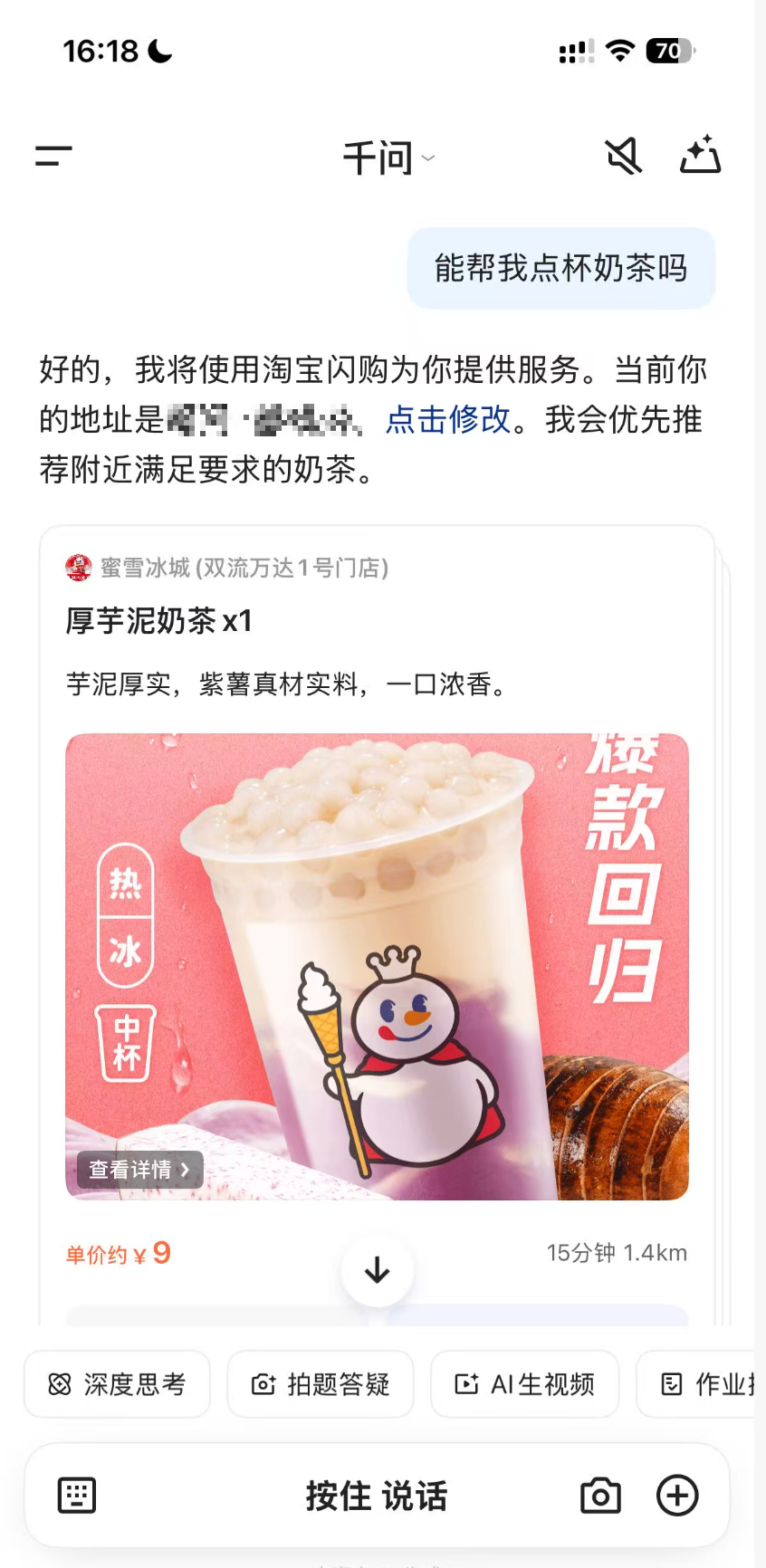This screenshot has height=1568, width=766.
Task: Expand the 千问 model dropdown
Action: point(388,158)
